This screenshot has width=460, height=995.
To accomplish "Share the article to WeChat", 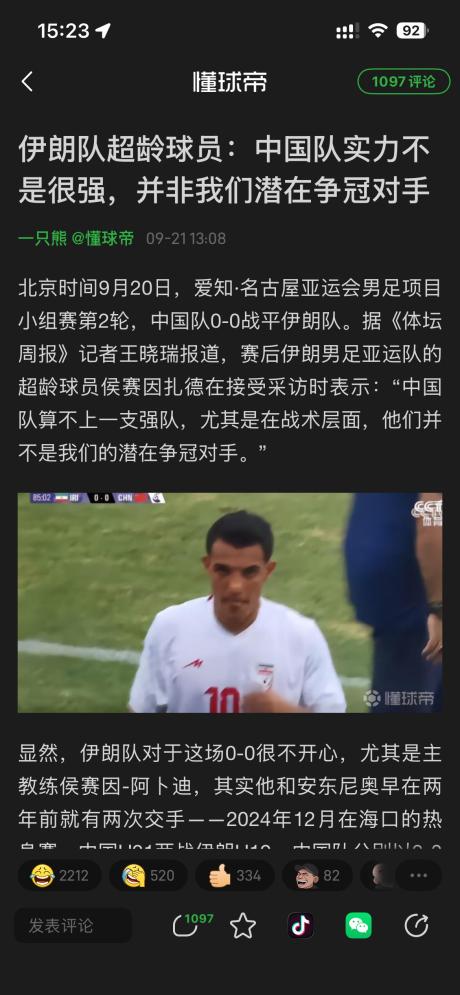I will coord(358,925).
